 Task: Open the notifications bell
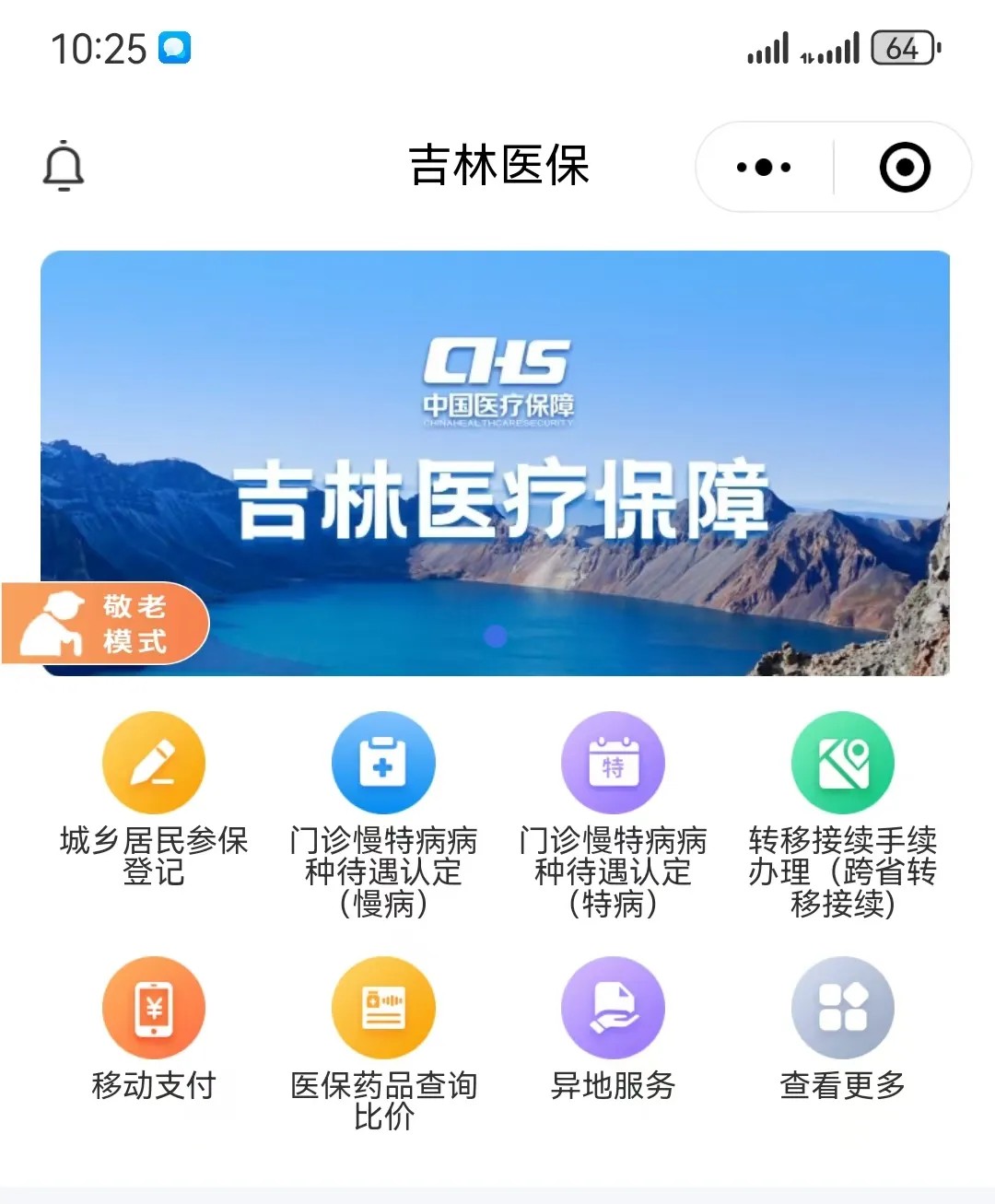pyautogui.click(x=64, y=167)
